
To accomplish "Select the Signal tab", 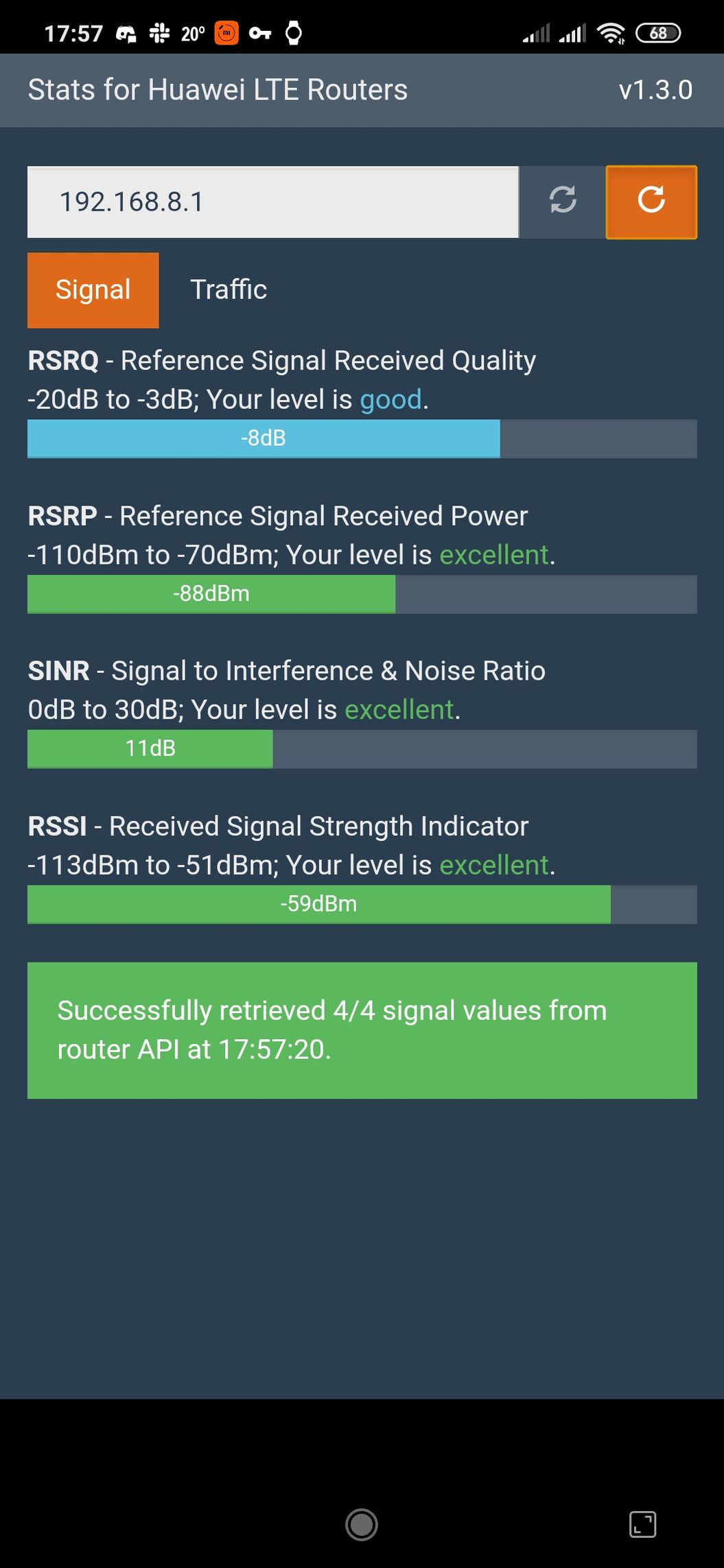I will tap(93, 290).
